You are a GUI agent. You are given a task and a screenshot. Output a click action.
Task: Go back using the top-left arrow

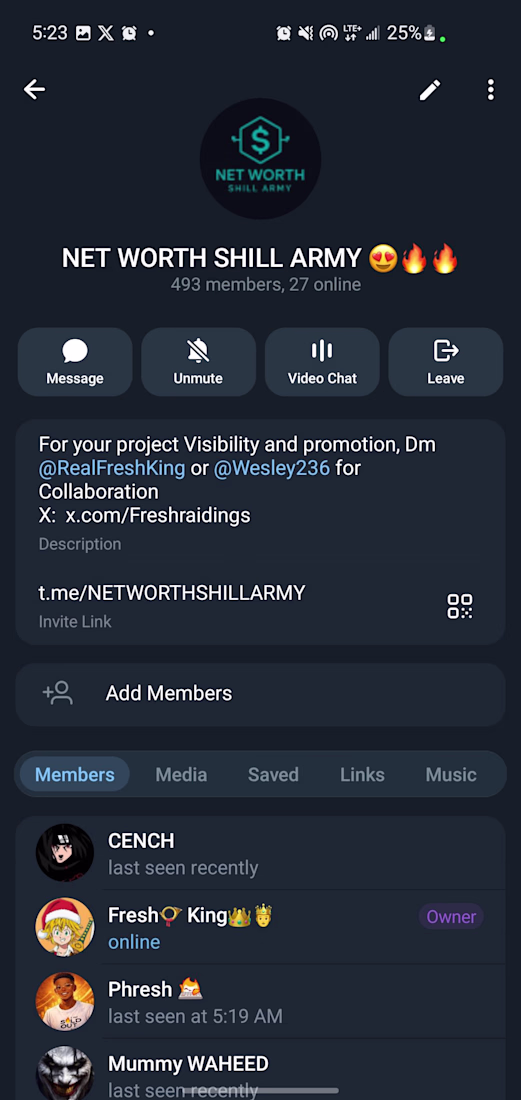[x=34, y=89]
